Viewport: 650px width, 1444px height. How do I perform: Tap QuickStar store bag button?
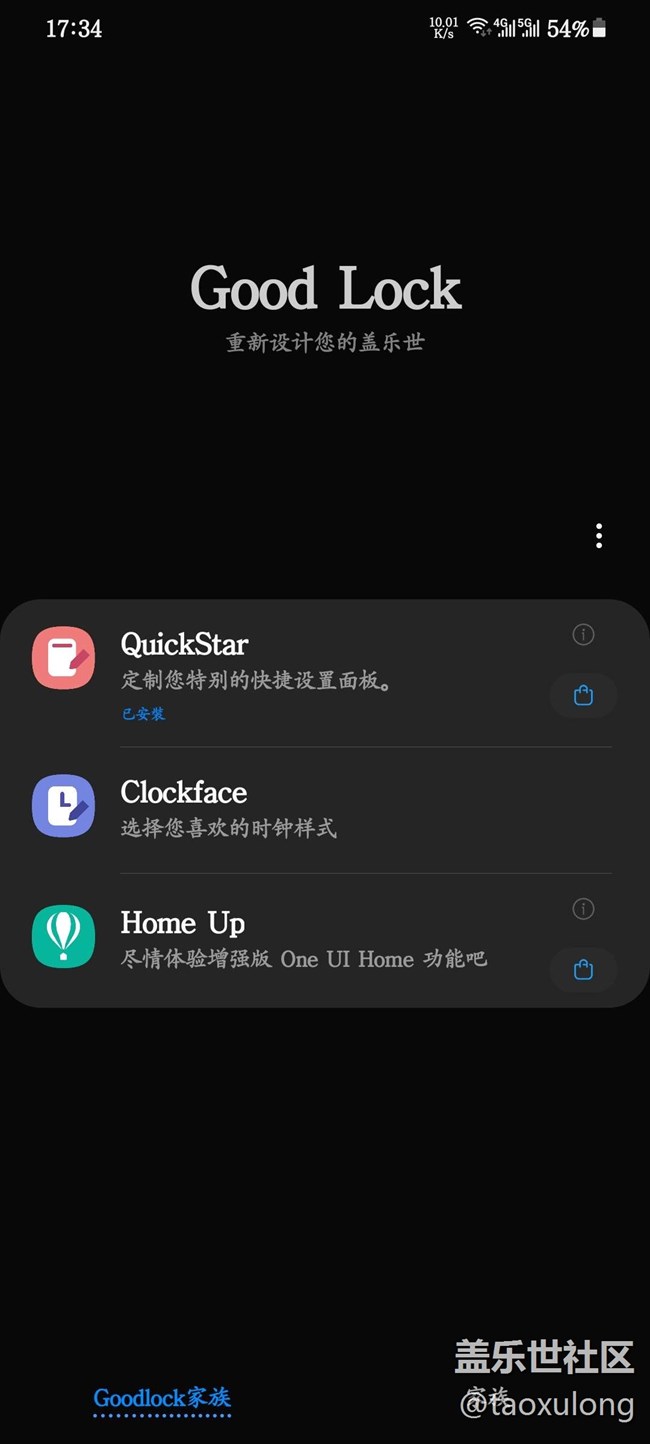pos(583,696)
